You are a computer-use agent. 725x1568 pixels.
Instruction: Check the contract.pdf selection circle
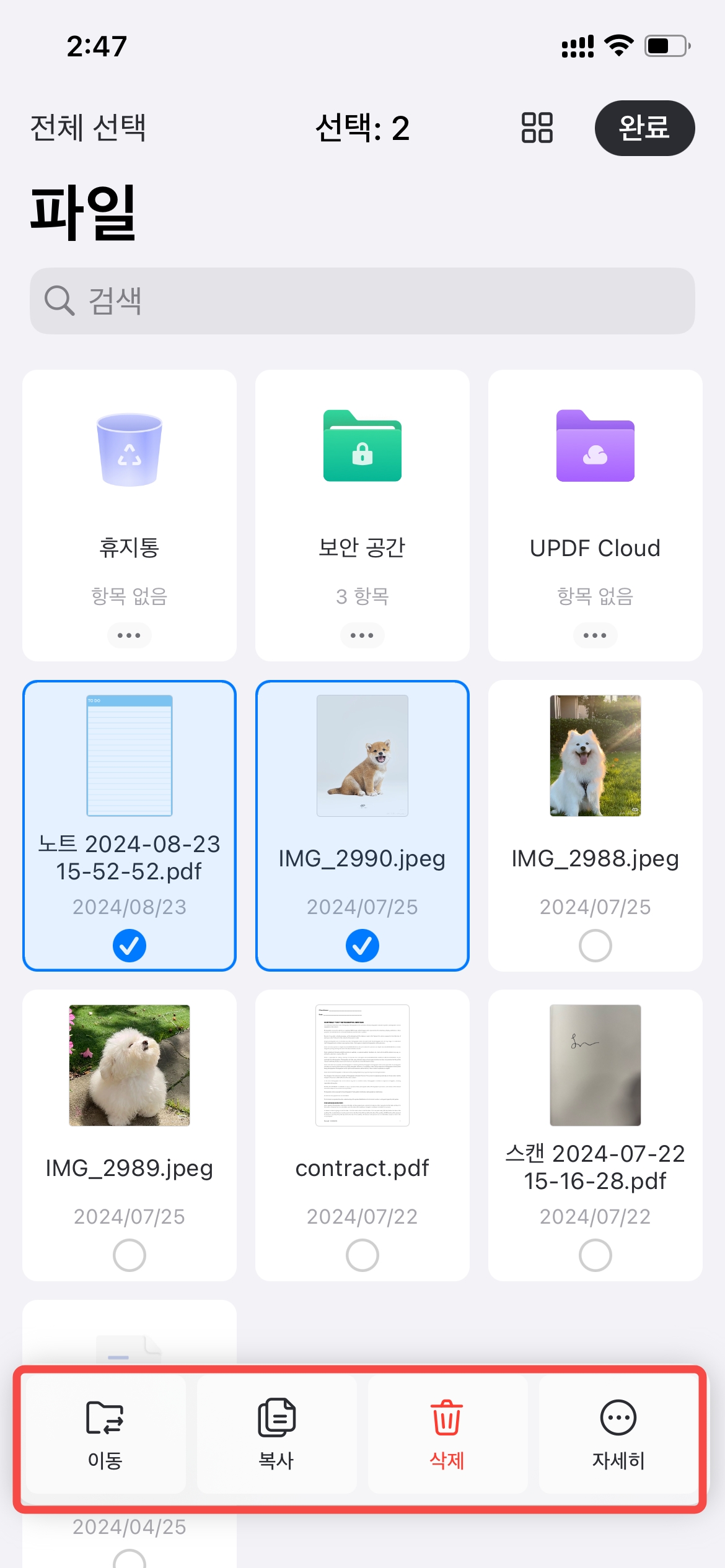[x=362, y=1255]
